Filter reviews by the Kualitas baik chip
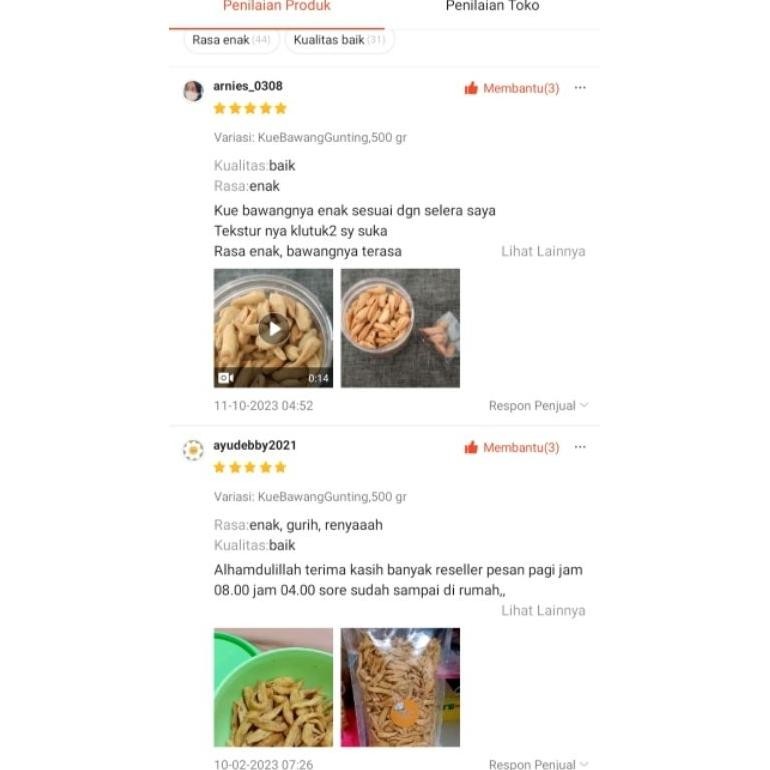 [x=339, y=40]
